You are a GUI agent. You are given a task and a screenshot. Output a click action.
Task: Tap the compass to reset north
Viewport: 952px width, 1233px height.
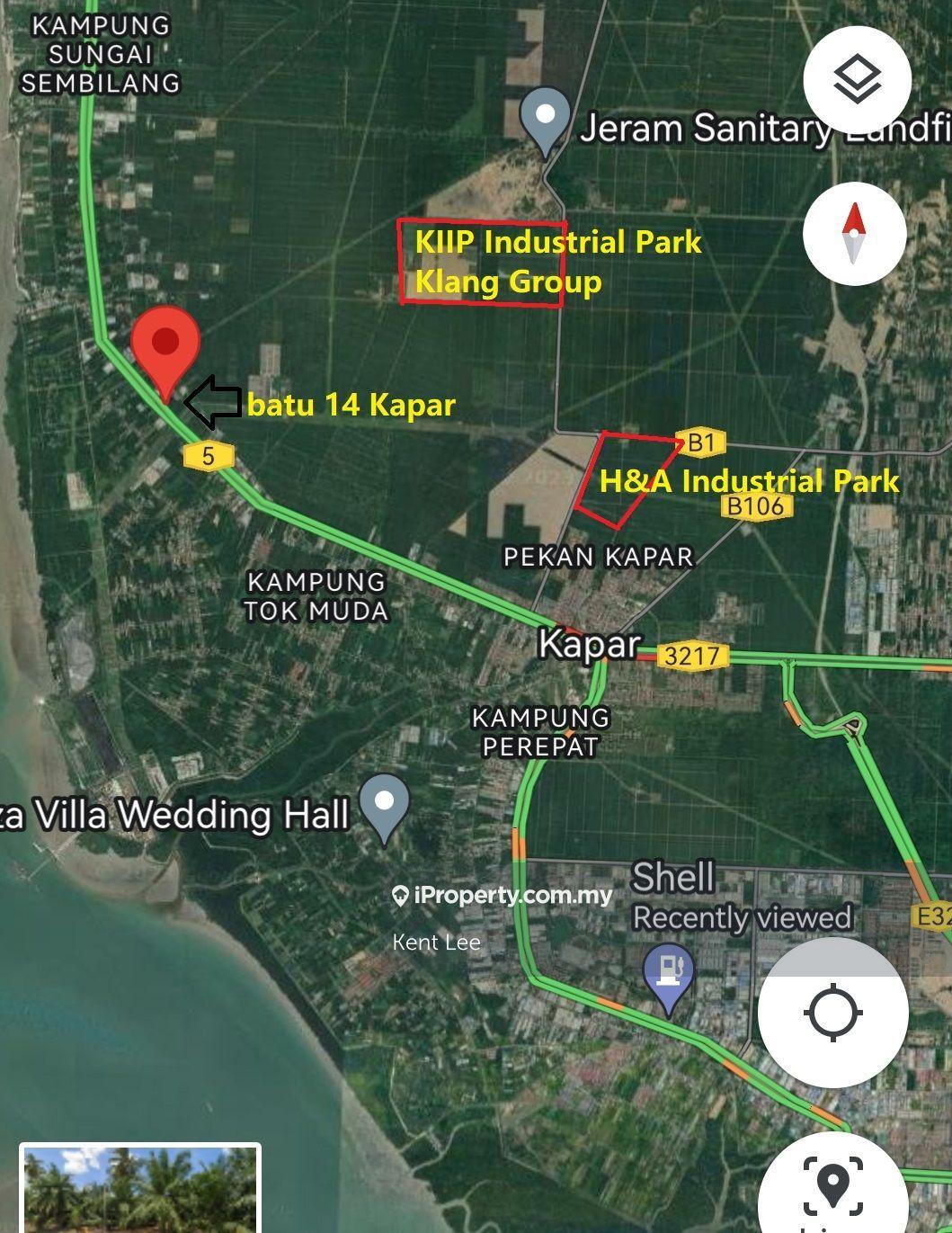click(854, 233)
